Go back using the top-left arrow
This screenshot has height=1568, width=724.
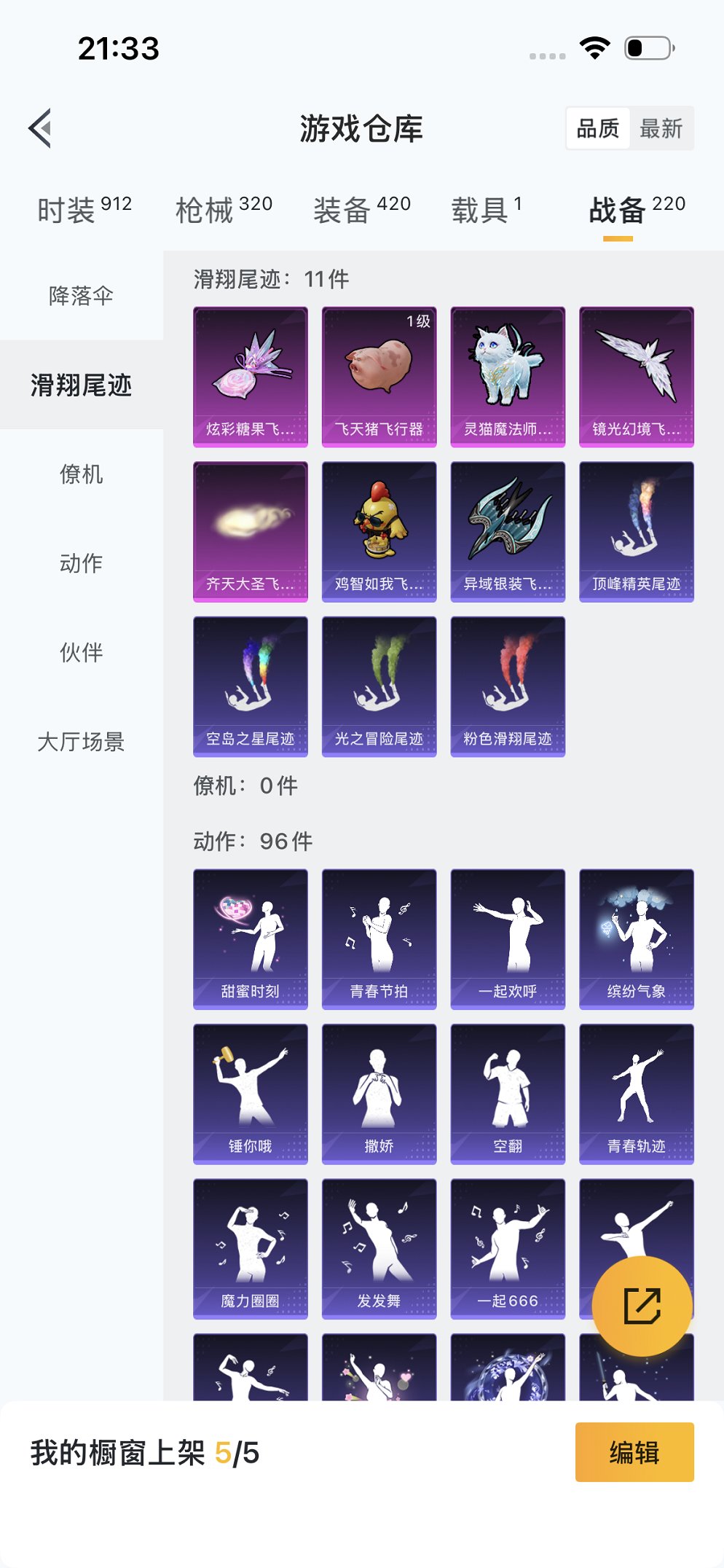point(38,127)
